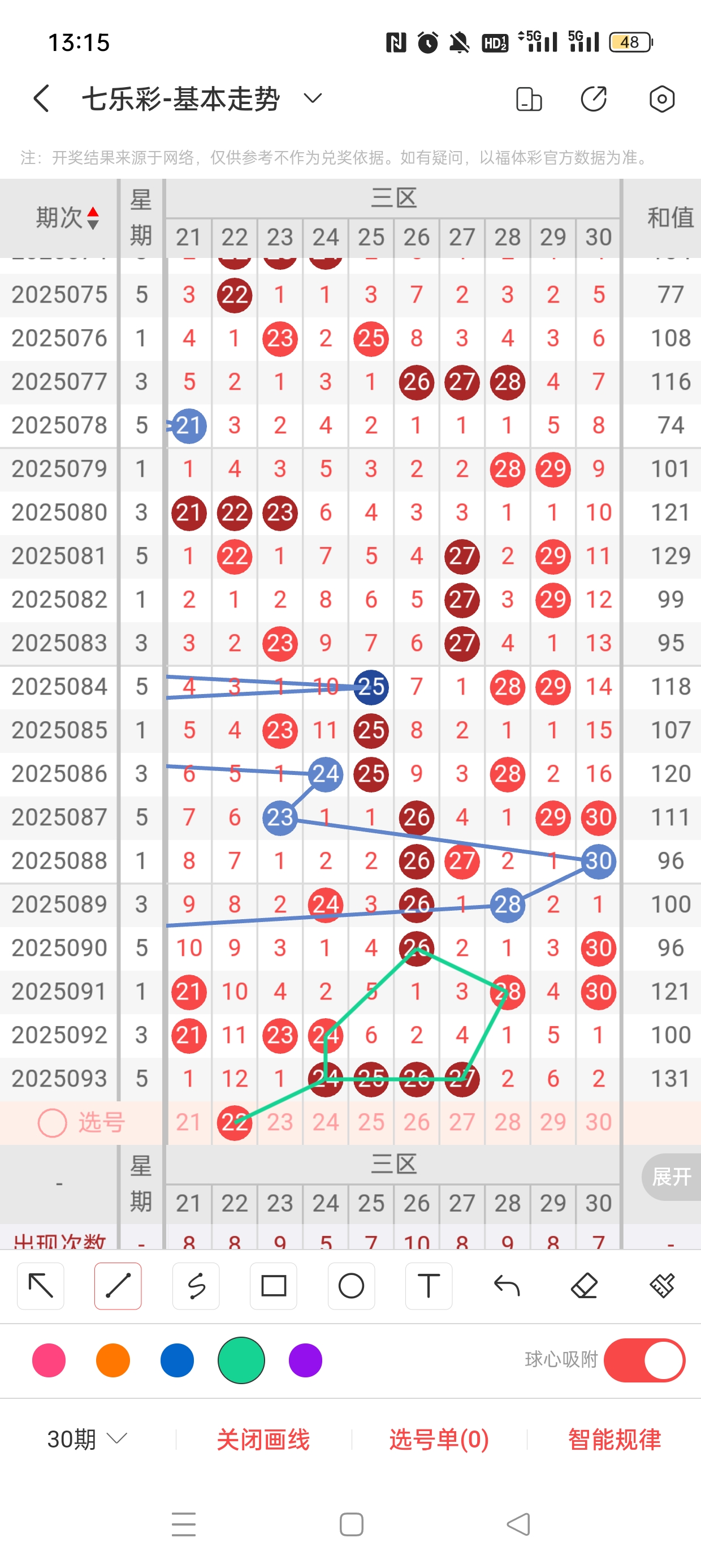Viewport: 701px width, 1568px height.
Task: Select the circle shape tool
Action: coord(351,1286)
